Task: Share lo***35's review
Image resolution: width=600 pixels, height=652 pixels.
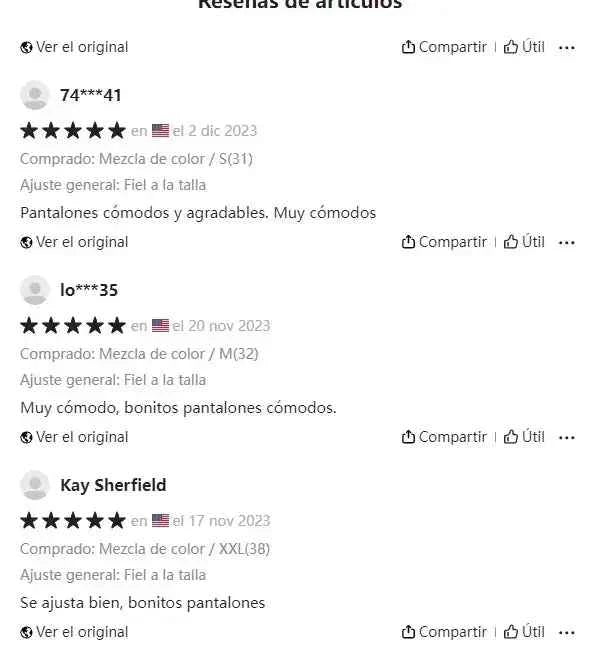Action: point(443,437)
